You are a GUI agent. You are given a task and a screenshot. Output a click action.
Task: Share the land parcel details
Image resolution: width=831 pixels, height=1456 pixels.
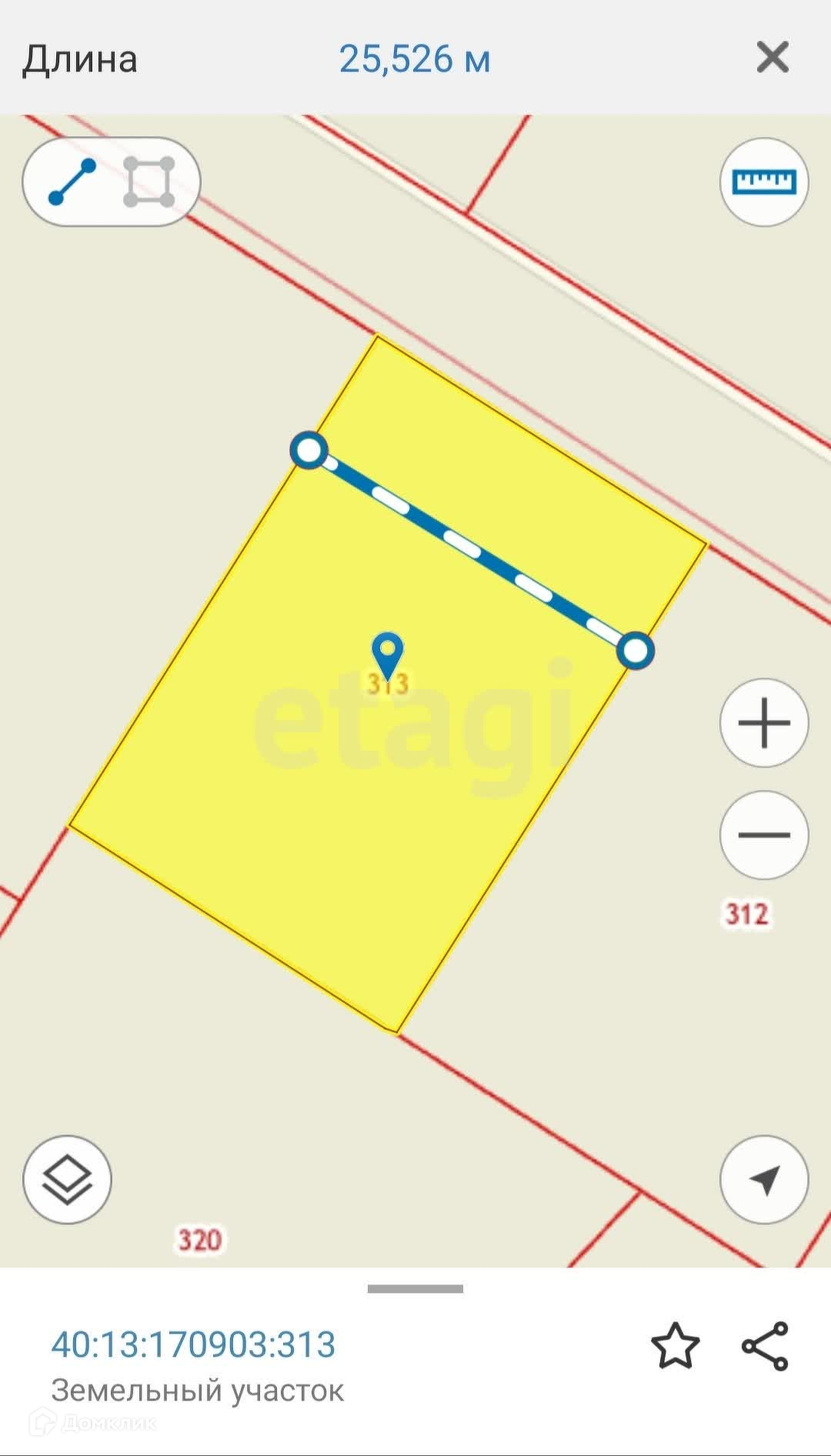765,1346
